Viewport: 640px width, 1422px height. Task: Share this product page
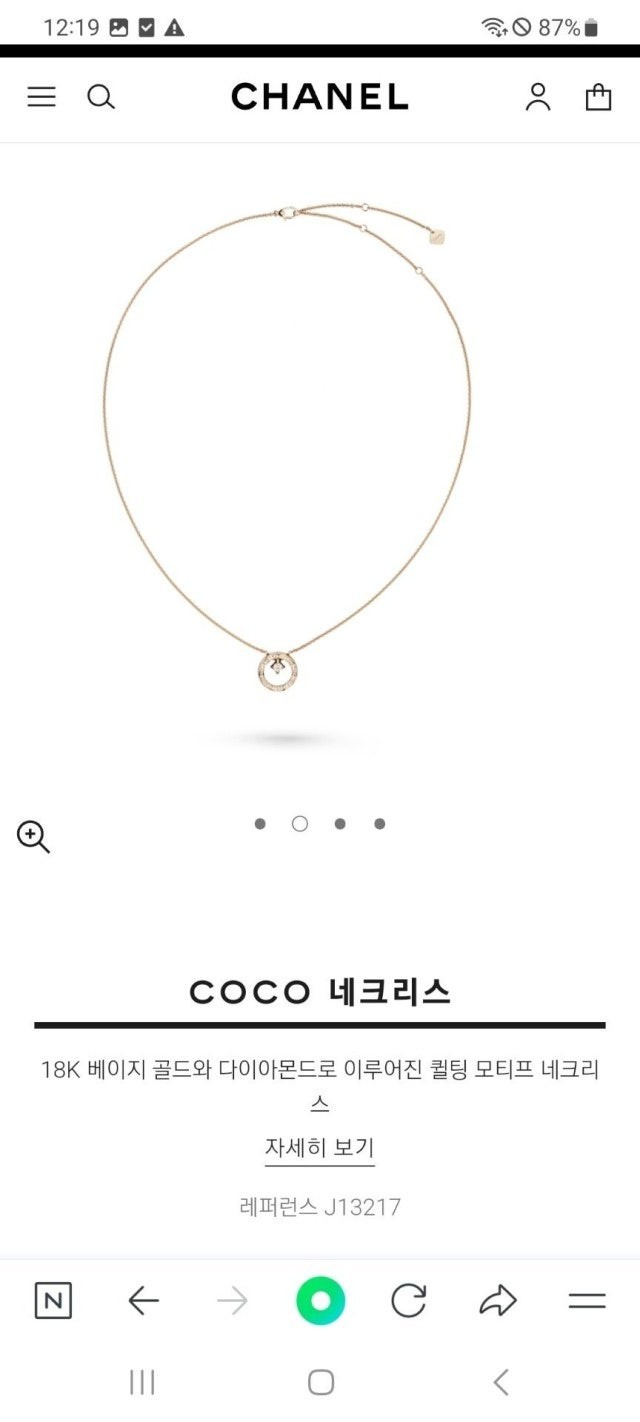(497, 1301)
